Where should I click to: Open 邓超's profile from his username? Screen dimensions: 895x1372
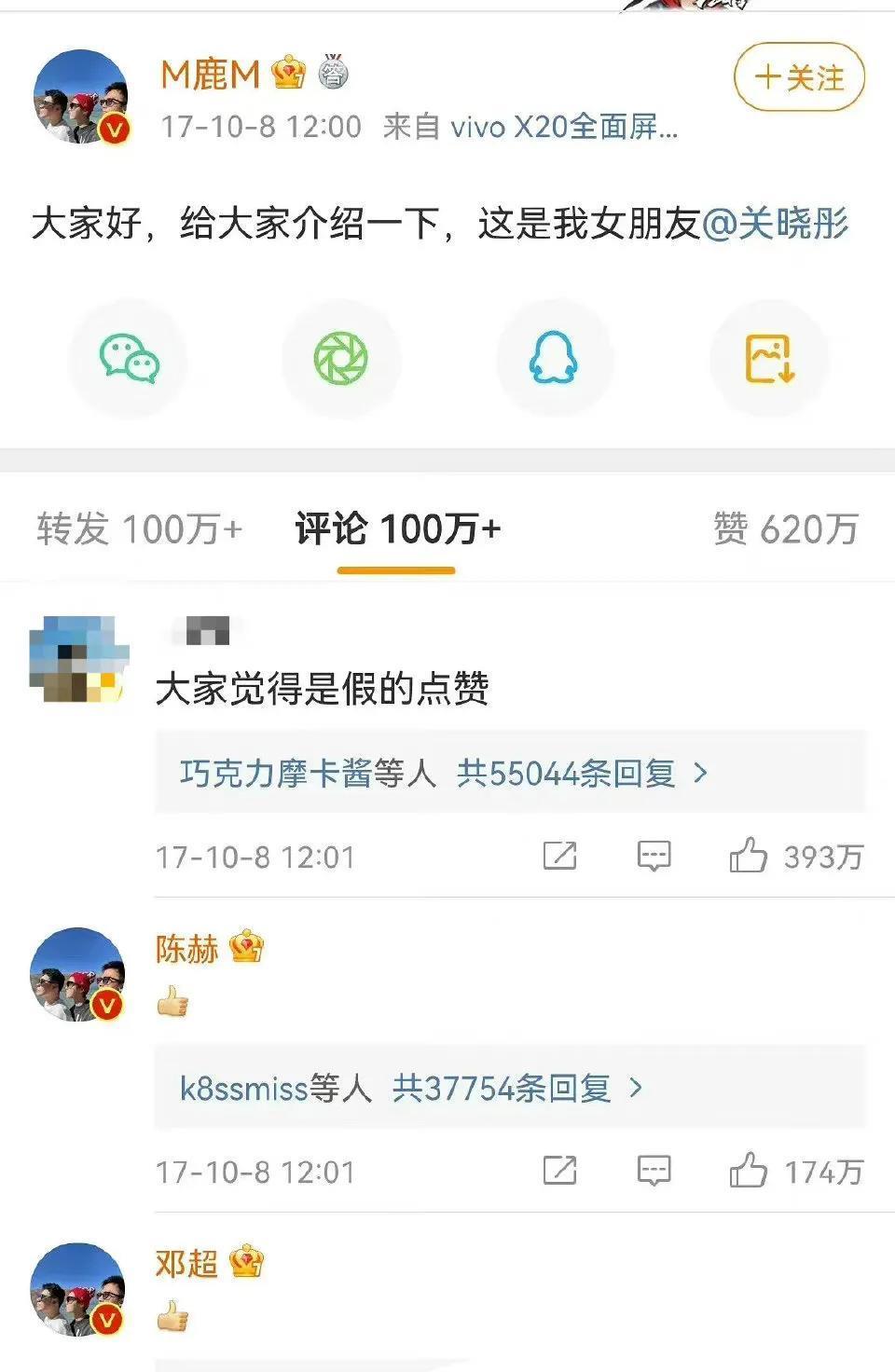pyautogui.click(x=186, y=1264)
